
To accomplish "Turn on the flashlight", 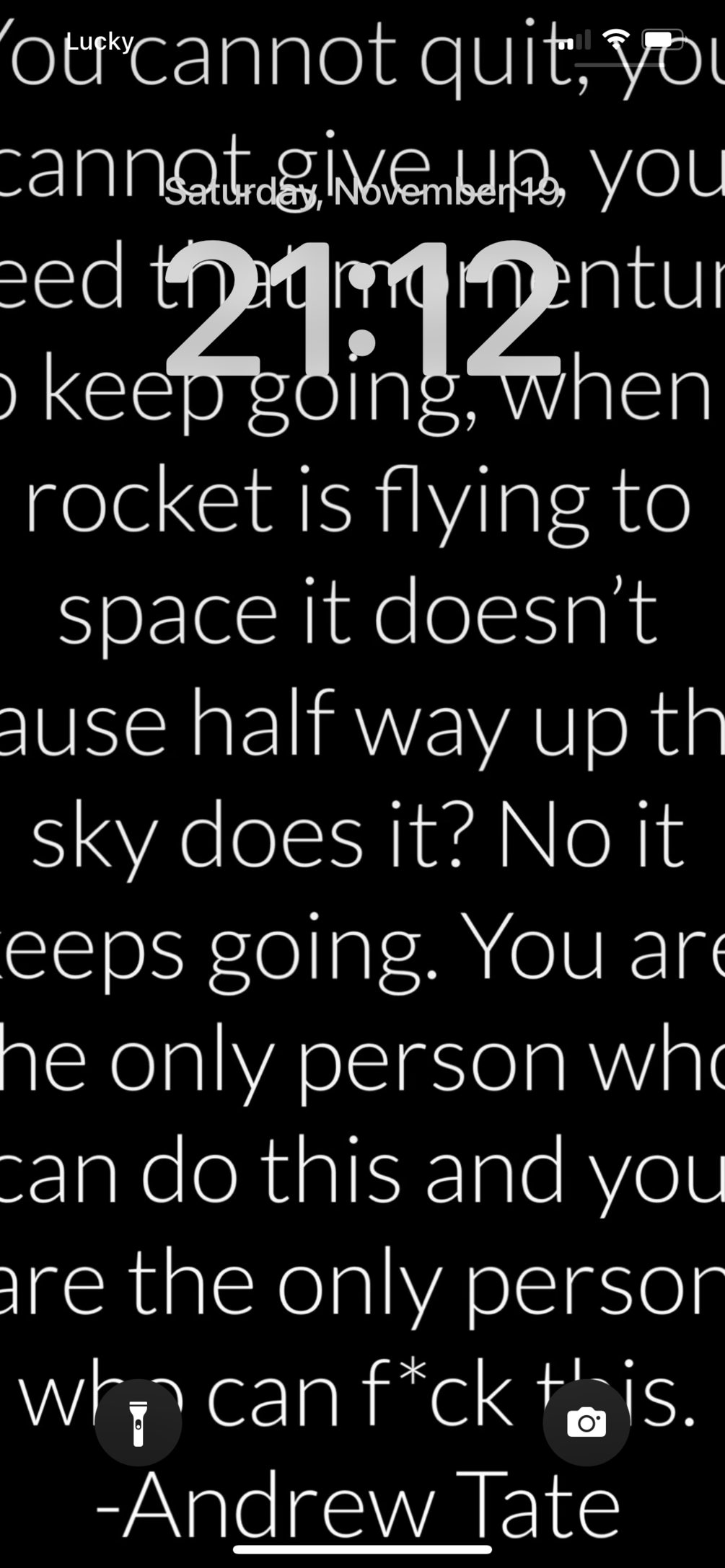I will [x=138, y=1422].
